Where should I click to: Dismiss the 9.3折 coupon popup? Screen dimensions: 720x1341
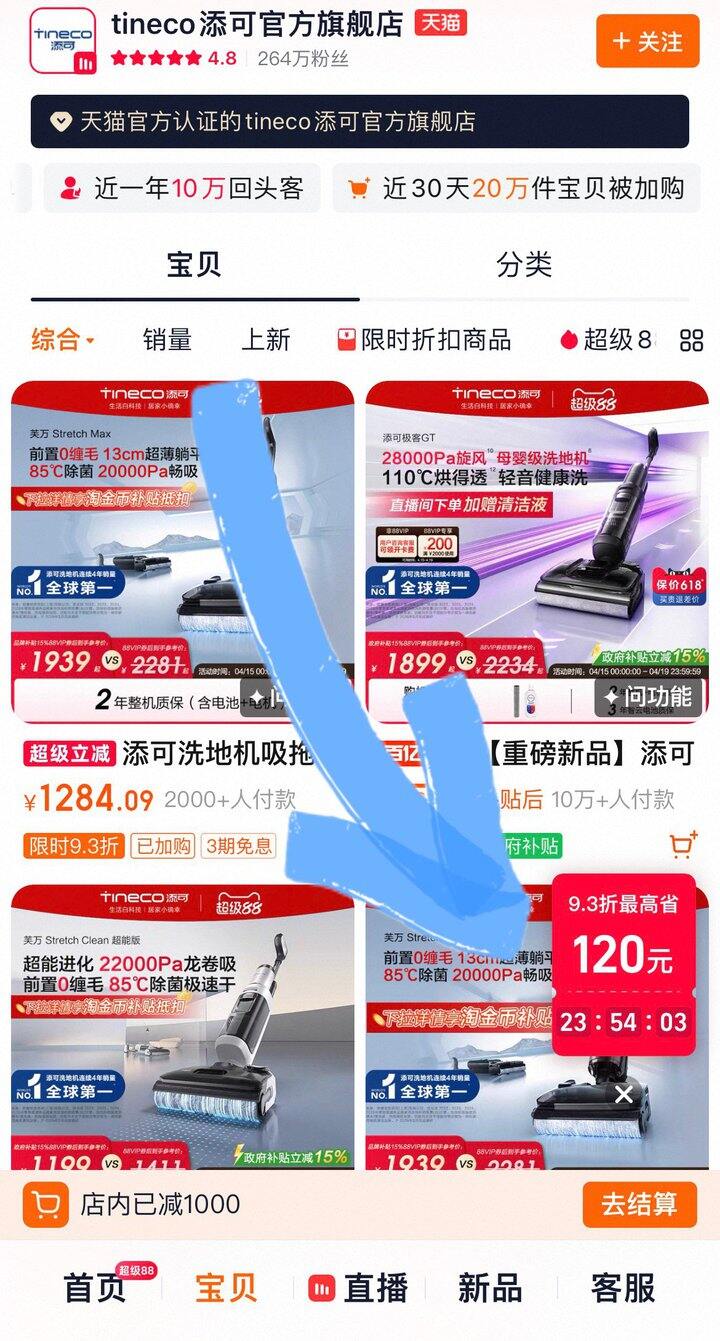click(624, 1094)
